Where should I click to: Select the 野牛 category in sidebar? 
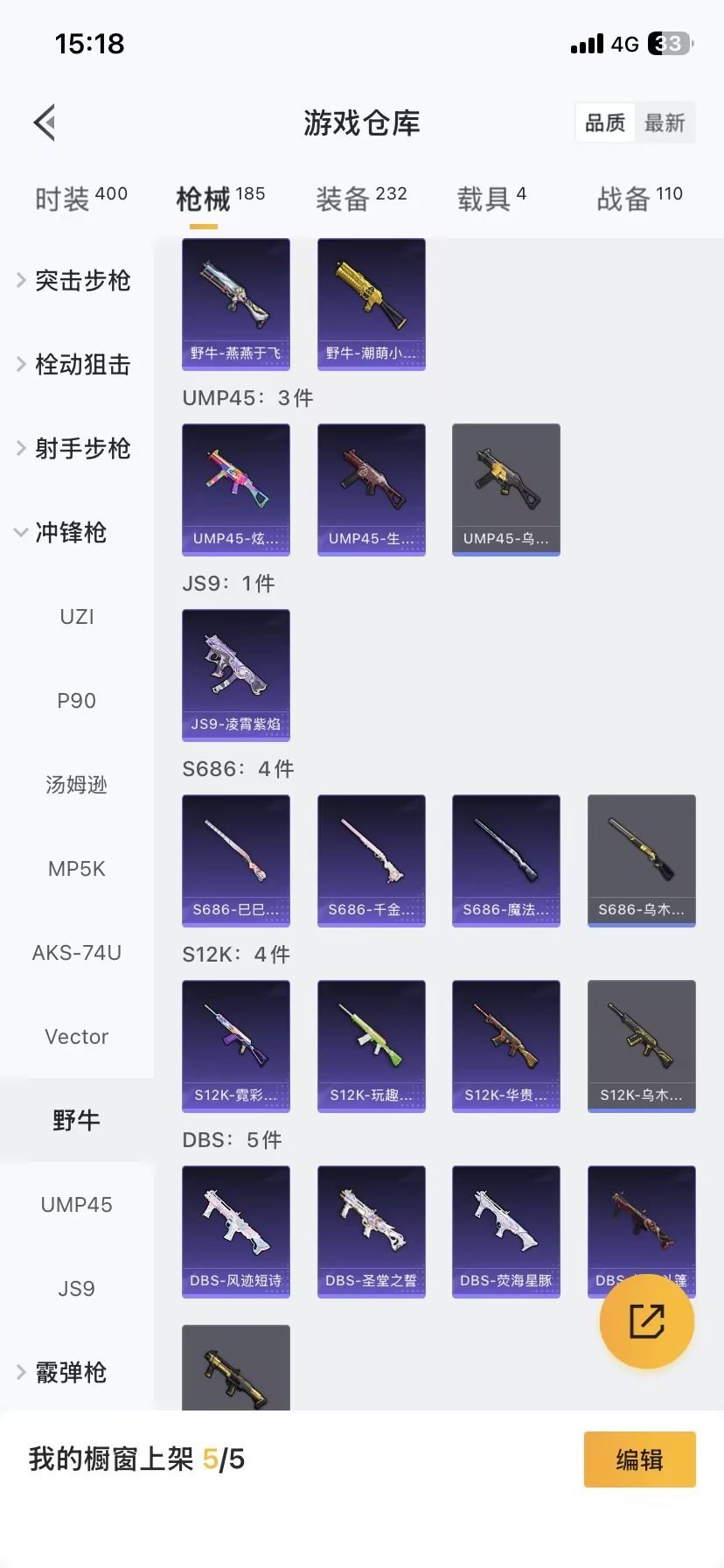pos(76,1119)
